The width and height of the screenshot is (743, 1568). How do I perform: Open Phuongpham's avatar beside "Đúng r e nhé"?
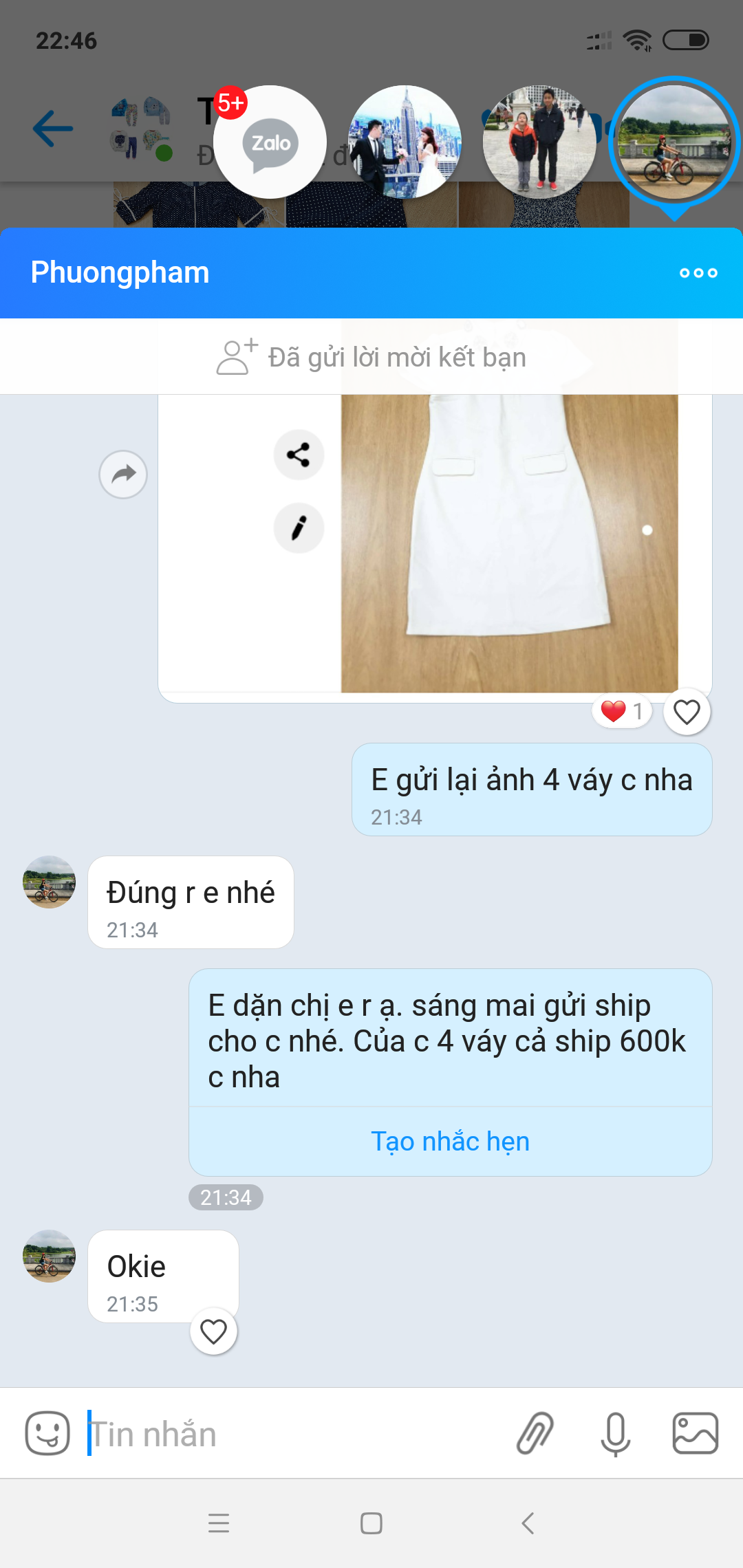click(x=49, y=882)
